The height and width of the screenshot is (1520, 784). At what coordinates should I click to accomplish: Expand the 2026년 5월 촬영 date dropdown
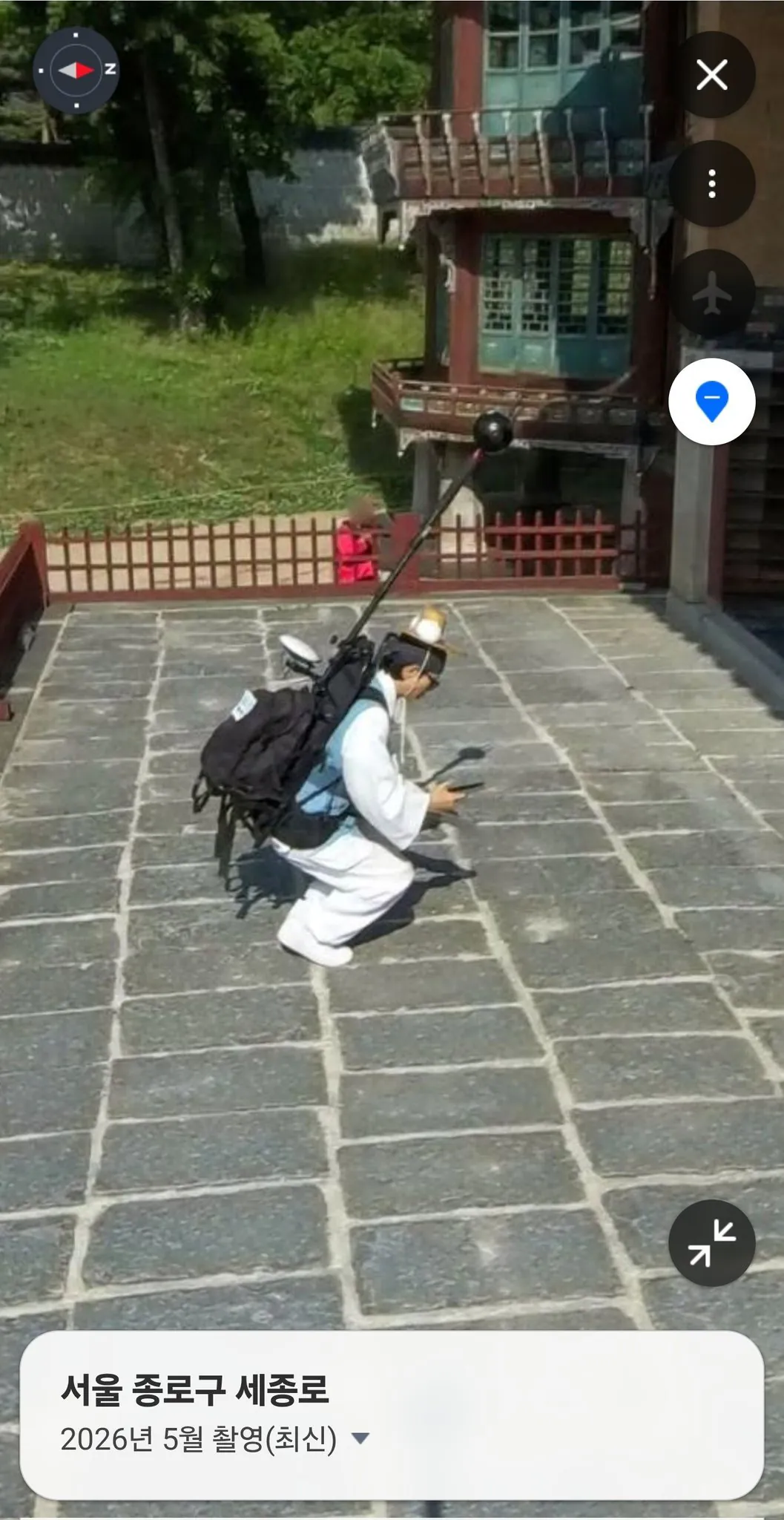pyautogui.click(x=214, y=1439)
